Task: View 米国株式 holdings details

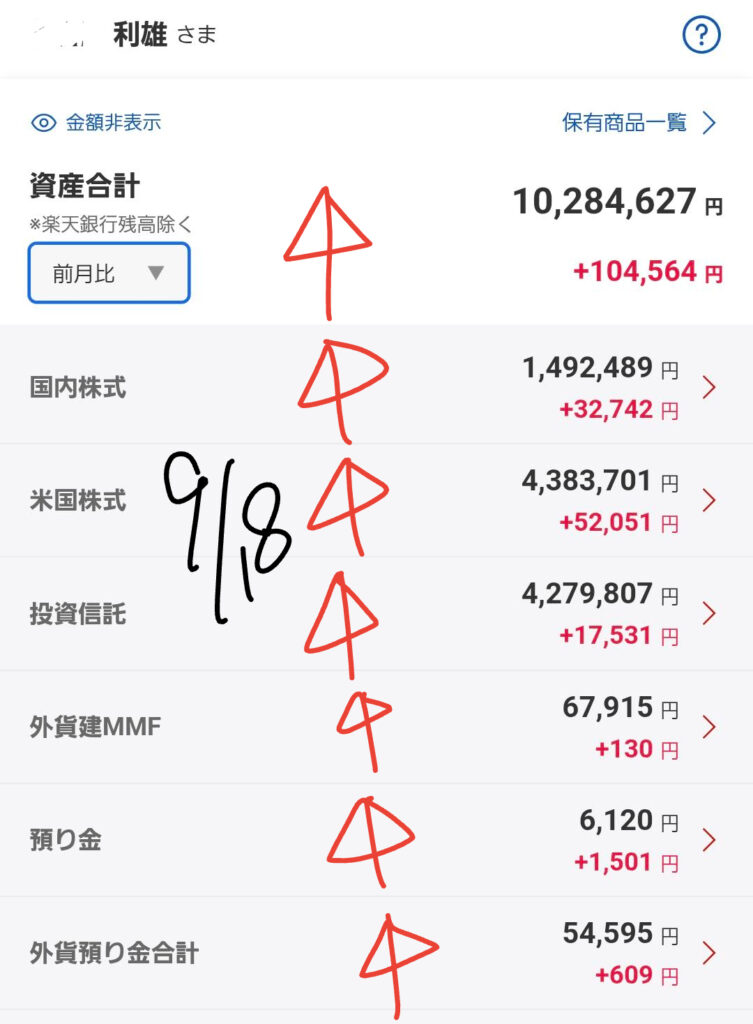Action: tap(376, 500)
